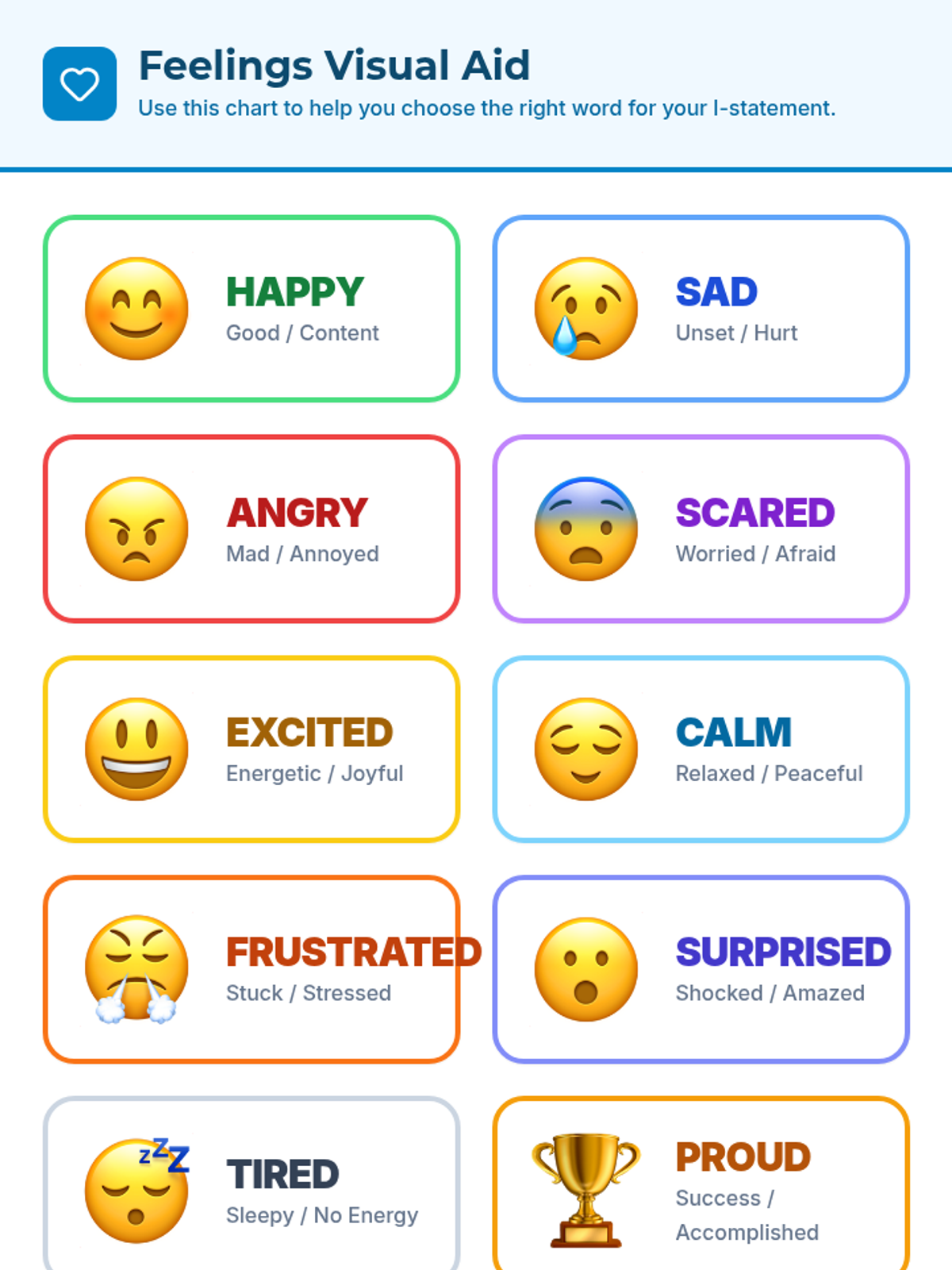Pick the Frustrated feeling card

tap(251, 969)
